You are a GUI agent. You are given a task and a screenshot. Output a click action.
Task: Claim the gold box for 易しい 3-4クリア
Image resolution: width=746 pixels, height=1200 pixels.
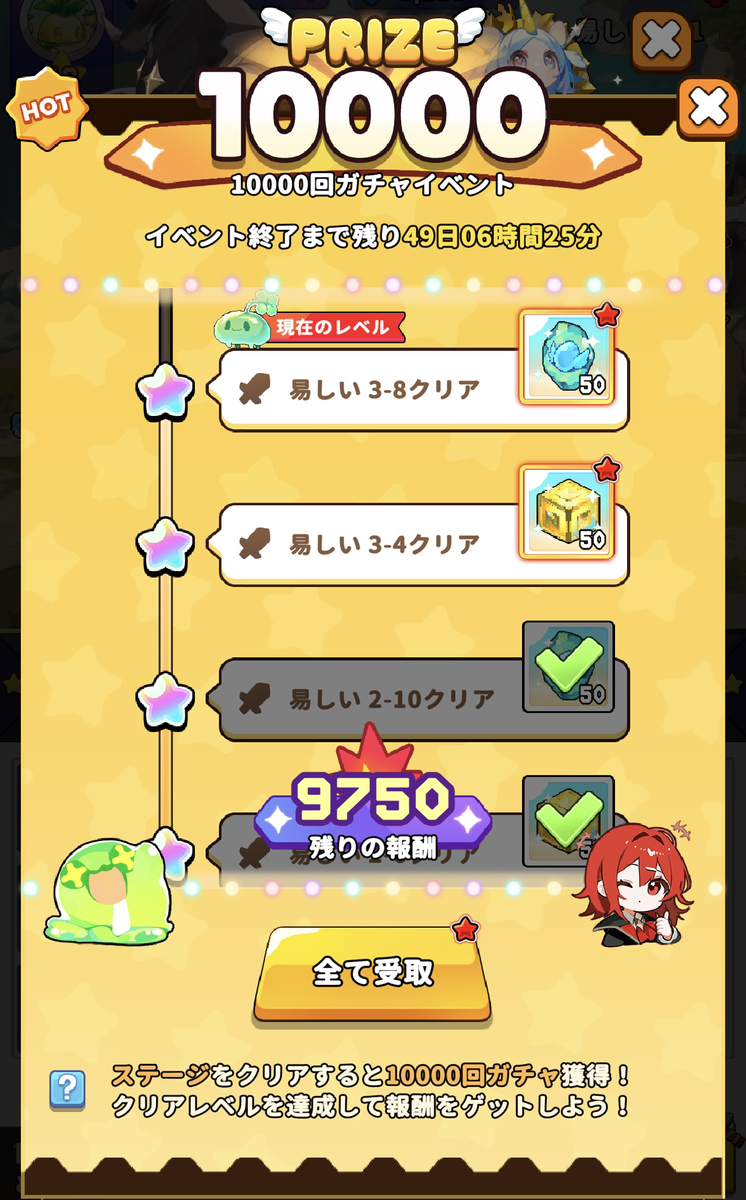(567, 512)
